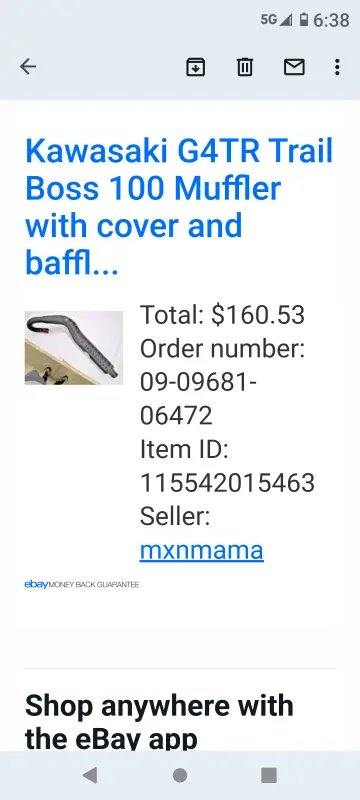This screenshot has height=800, width=360.
Task: Open seller mxnmama's profile
Action: tap(201, 550)
